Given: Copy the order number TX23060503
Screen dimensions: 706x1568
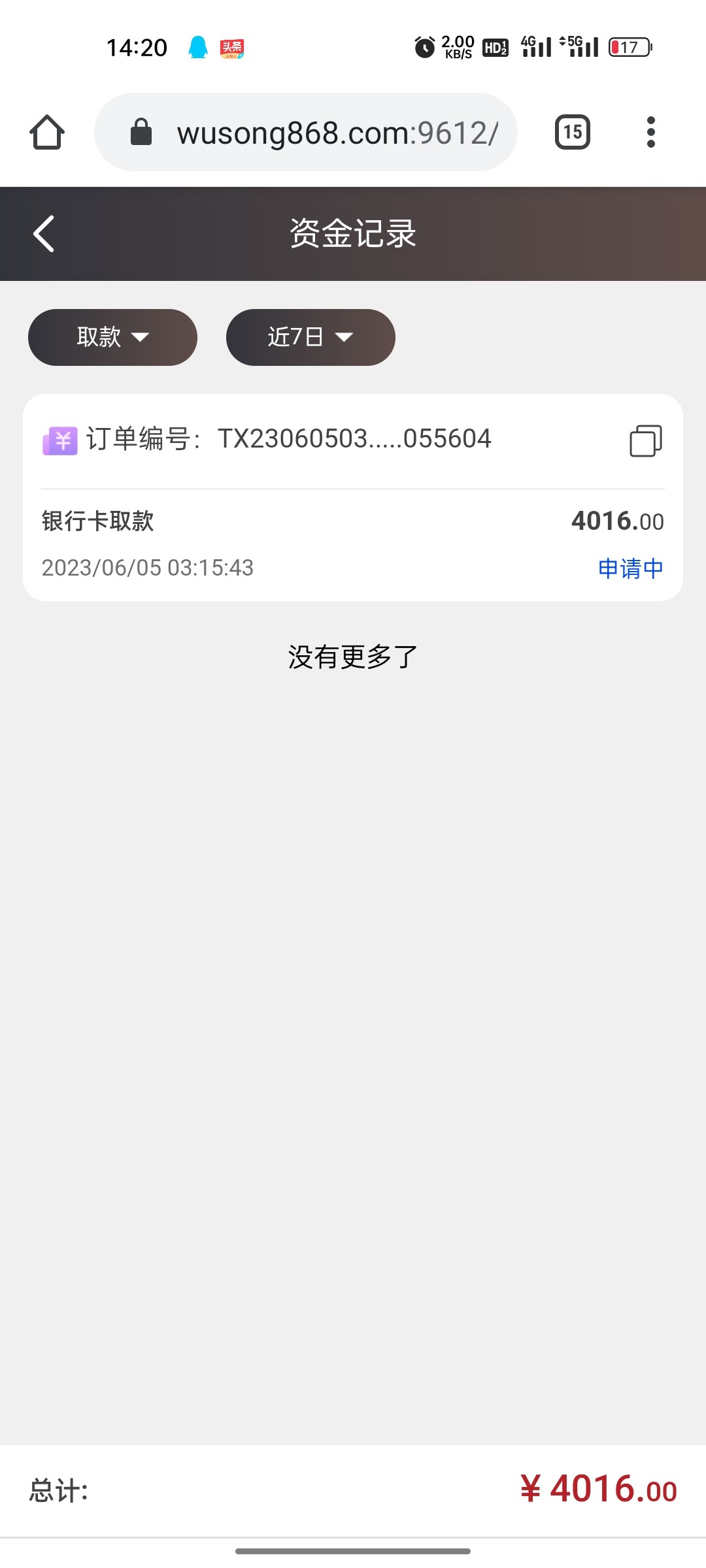Looking at the screenshot, I should pyautogui.click(x=645, y=440).
